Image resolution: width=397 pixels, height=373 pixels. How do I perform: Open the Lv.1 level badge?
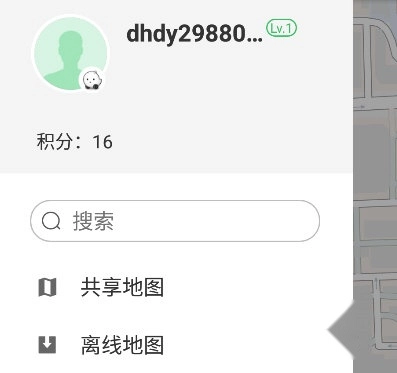(281, 28)
